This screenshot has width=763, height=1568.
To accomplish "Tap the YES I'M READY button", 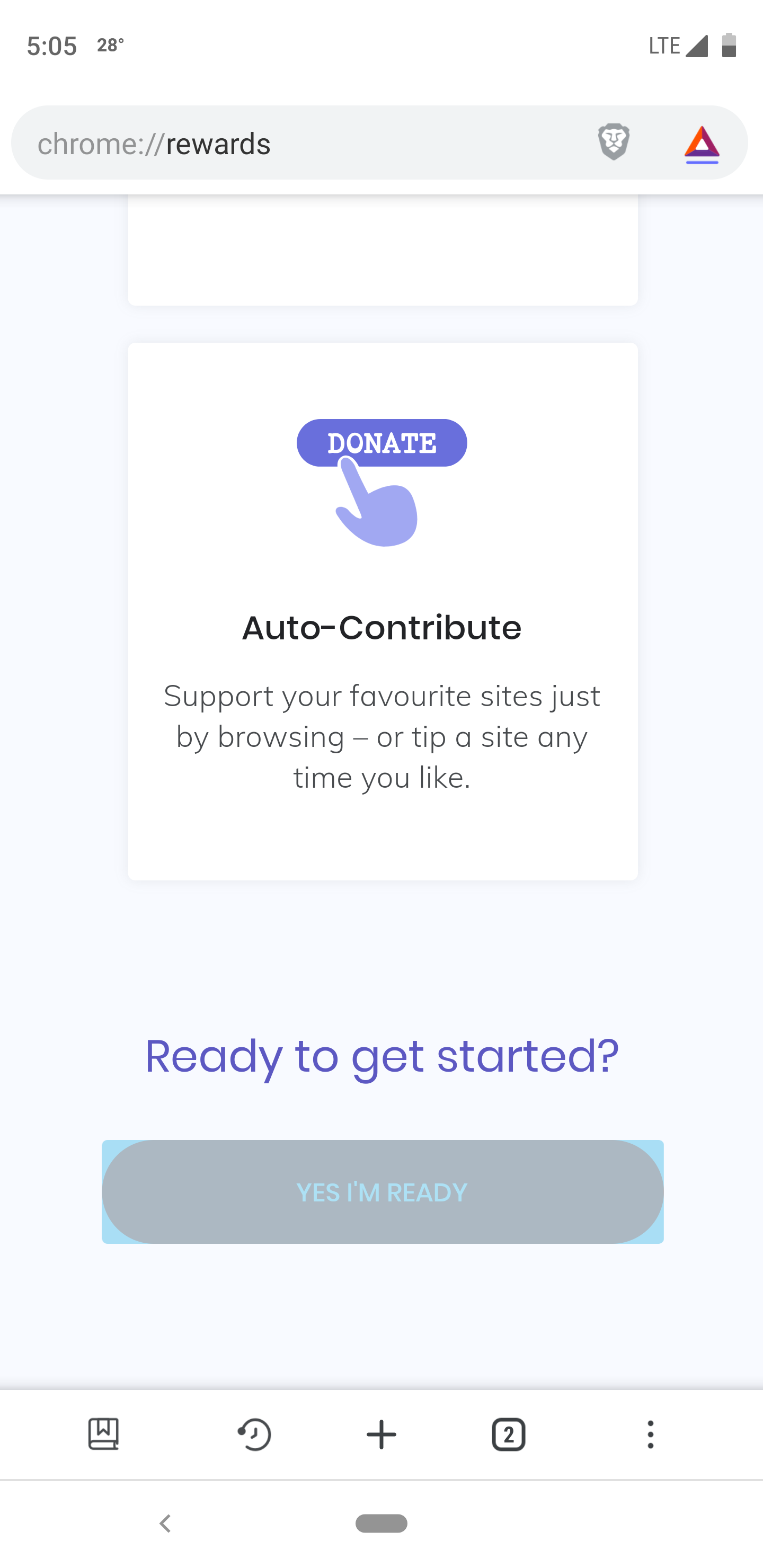I will click(382, 1192).
